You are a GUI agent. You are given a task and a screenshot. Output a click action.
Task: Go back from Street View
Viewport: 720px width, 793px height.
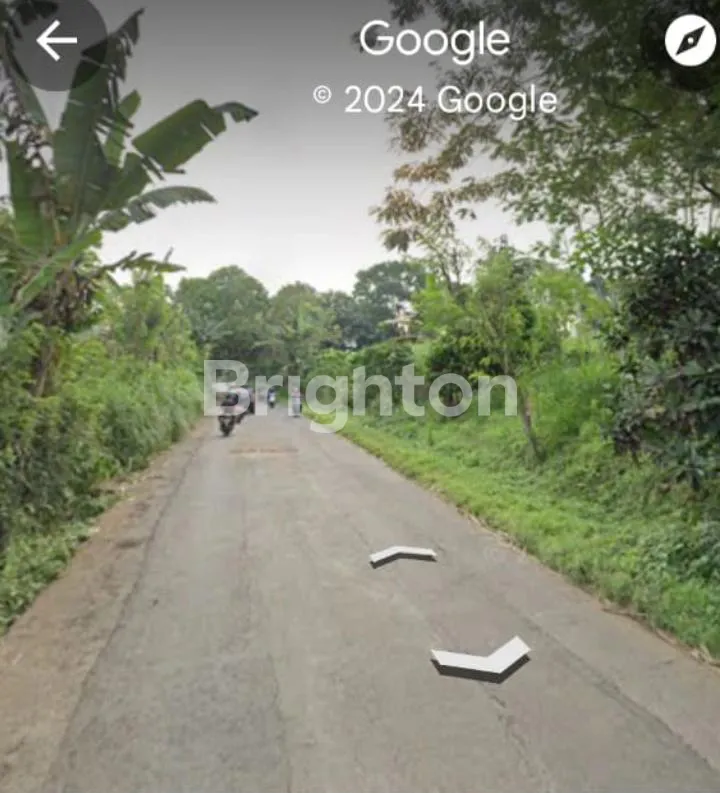tap(56, 41)
